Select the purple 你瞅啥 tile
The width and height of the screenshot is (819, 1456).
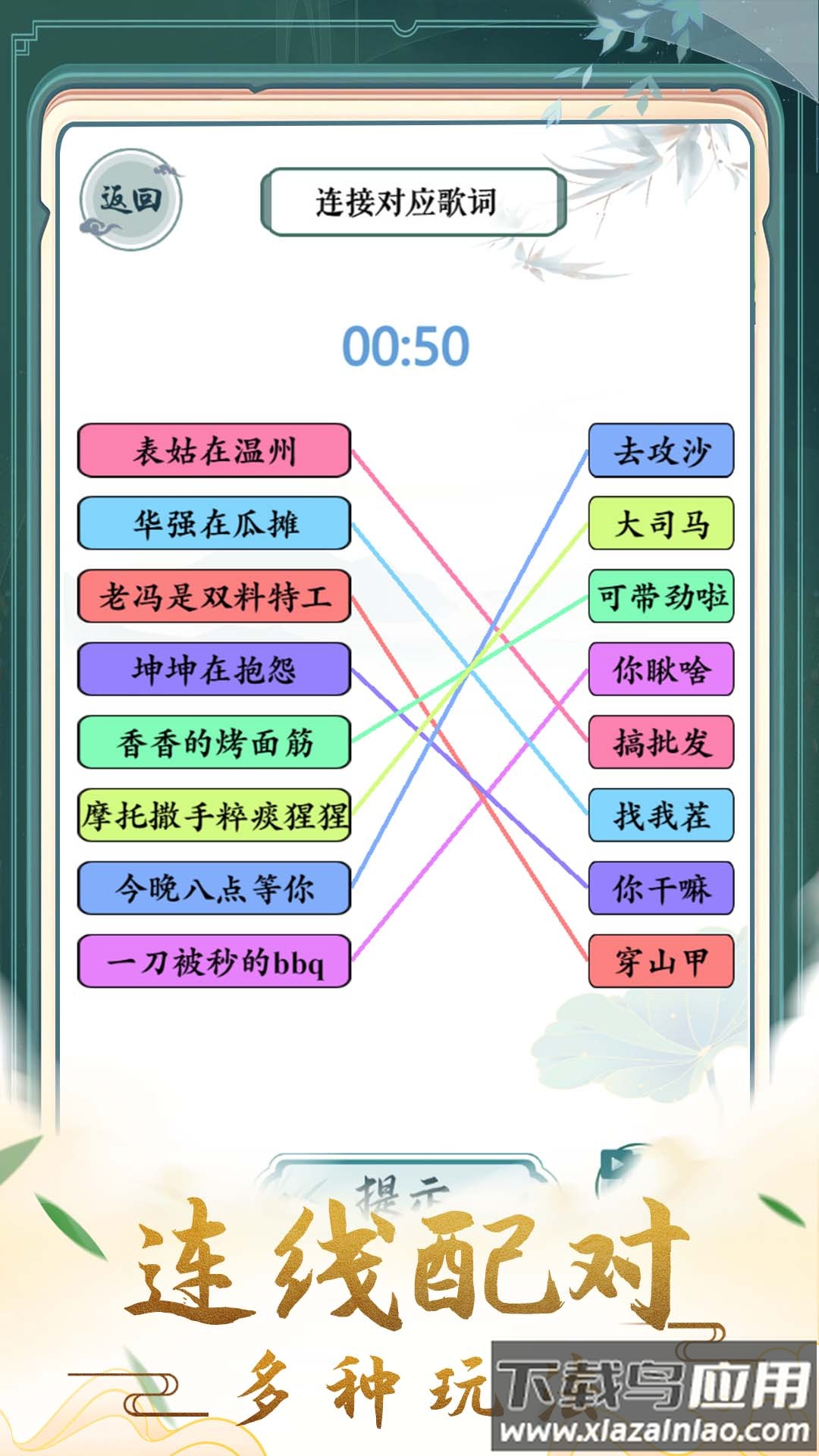[664, 669]
